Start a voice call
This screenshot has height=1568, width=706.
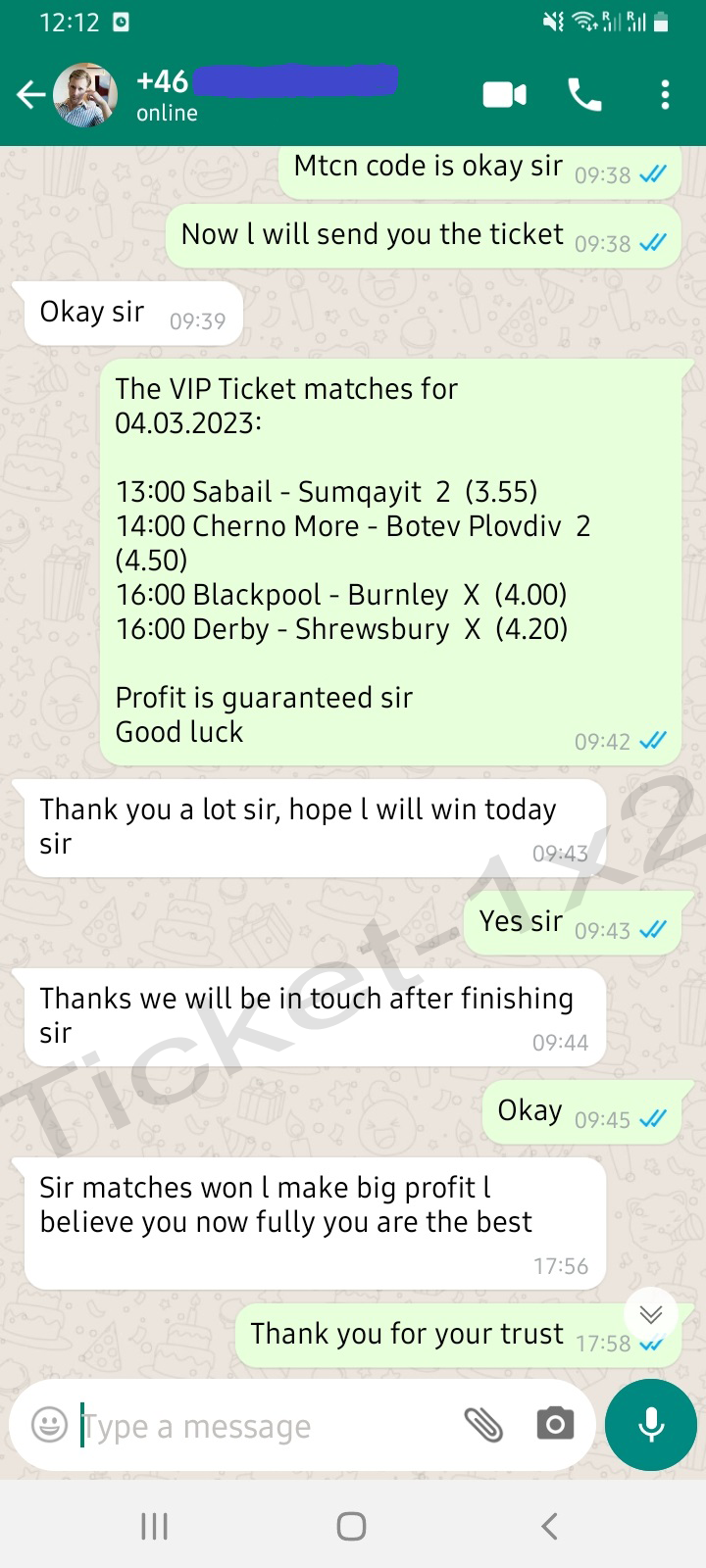pos(585,95)
